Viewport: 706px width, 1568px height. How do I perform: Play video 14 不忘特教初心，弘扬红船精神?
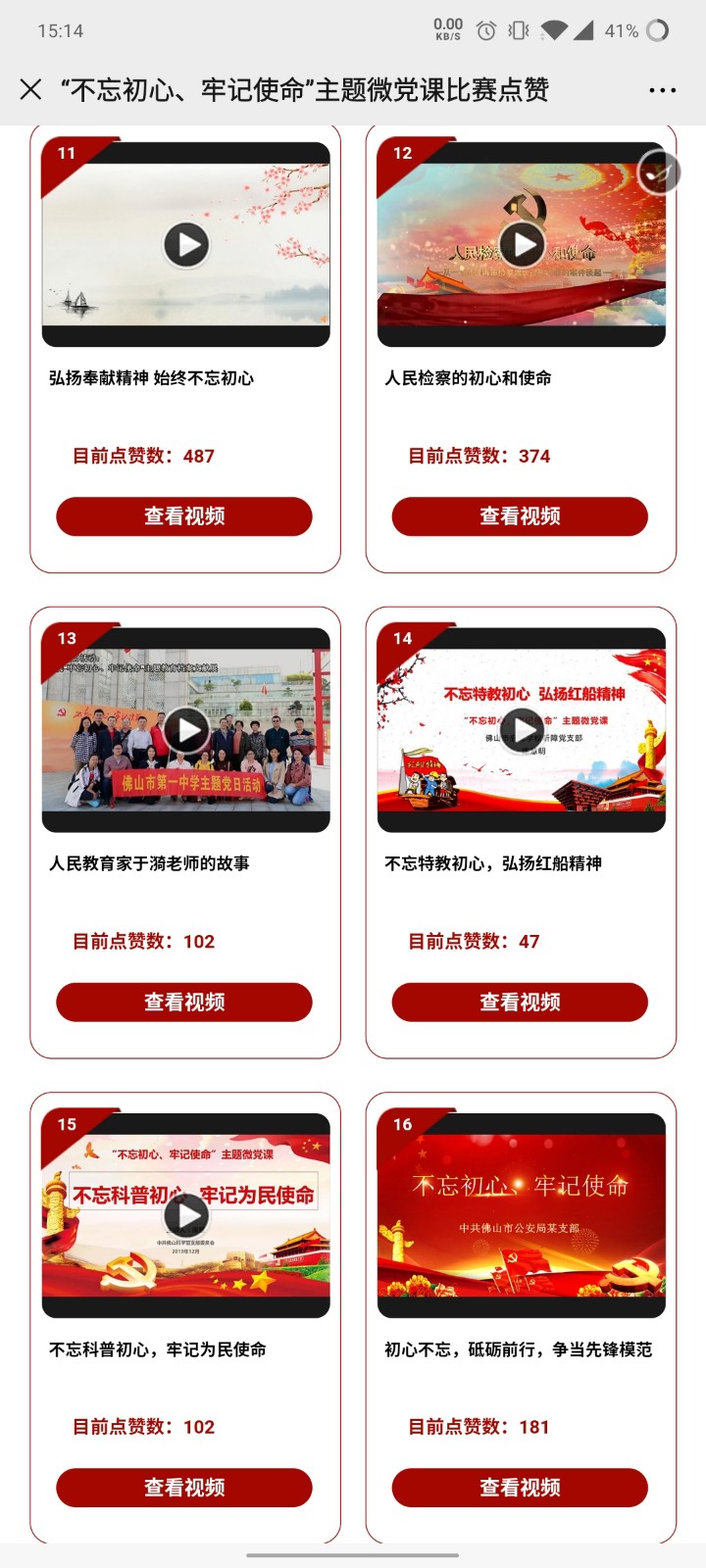[522, 729]
